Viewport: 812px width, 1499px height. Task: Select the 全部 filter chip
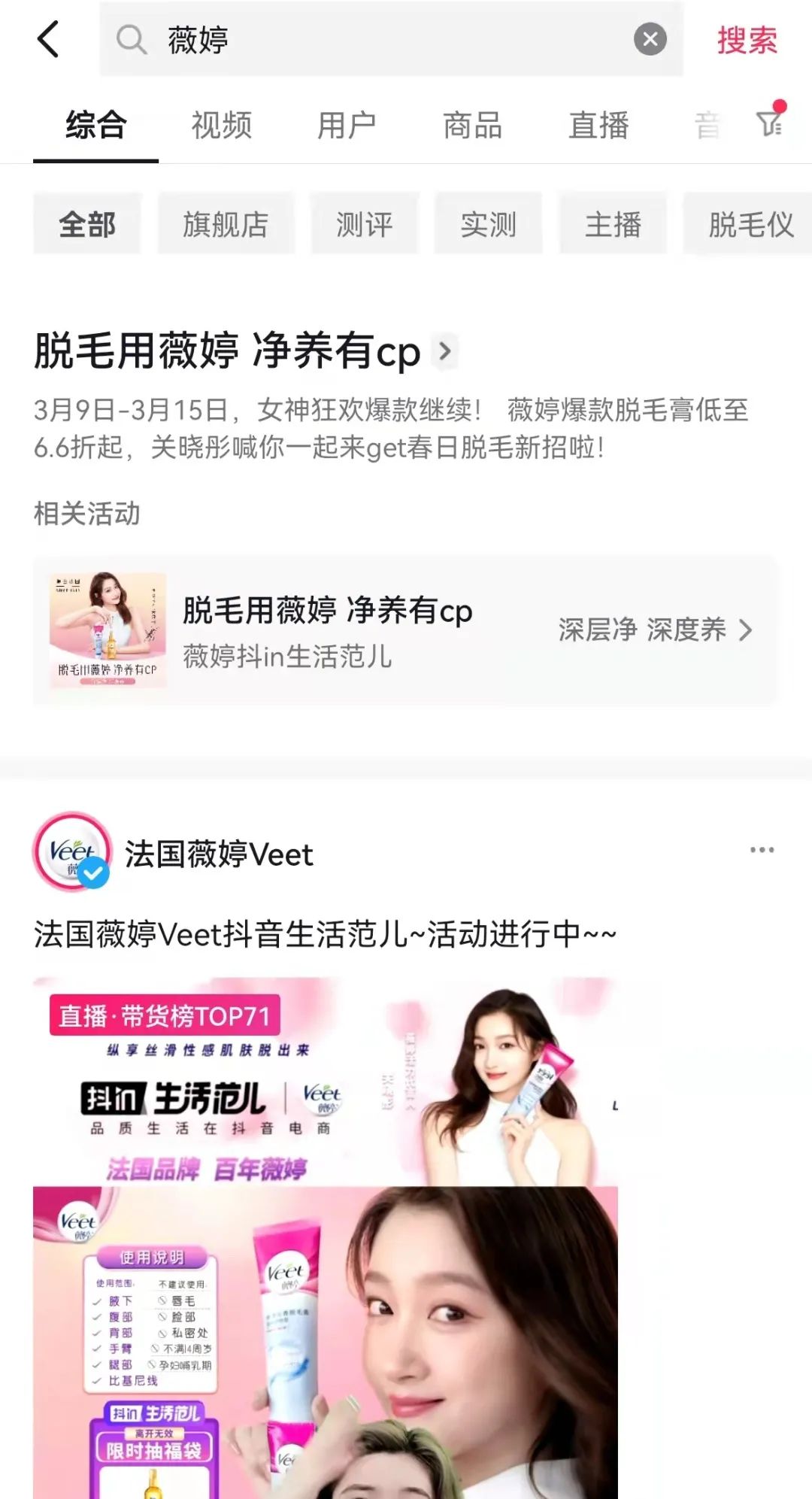pos(87,224)
